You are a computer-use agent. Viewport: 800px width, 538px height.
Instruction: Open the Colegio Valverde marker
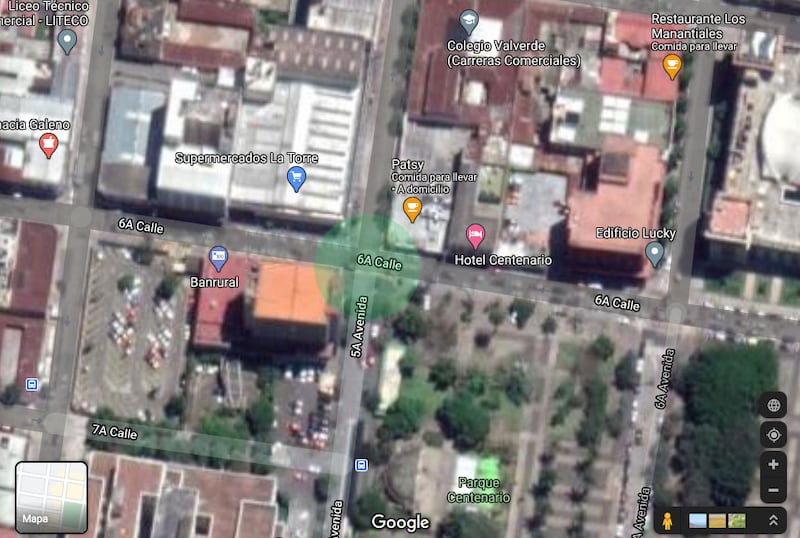pyautogui.click(x=469, y=22)
